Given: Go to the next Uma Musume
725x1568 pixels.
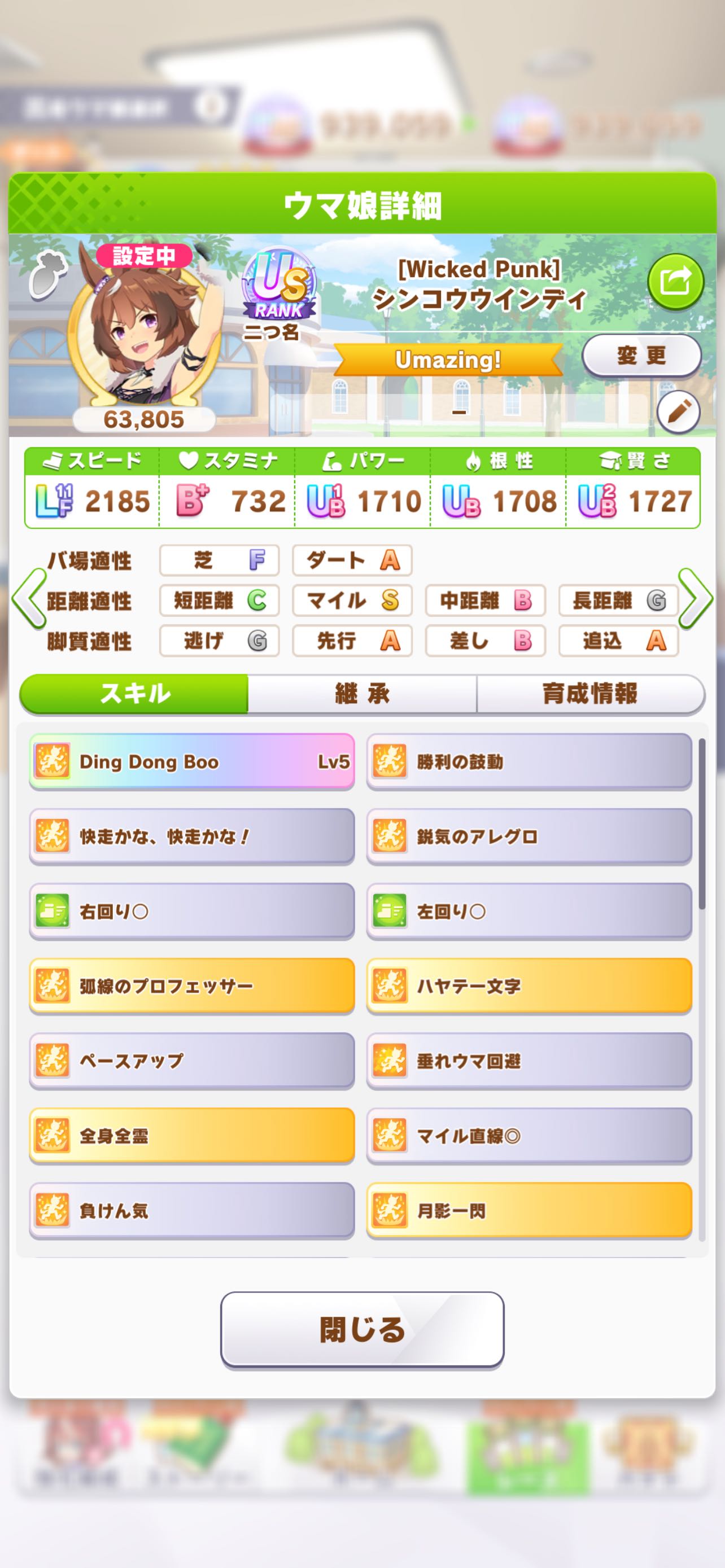Looking at the screenshot, I should coord(696,599).
